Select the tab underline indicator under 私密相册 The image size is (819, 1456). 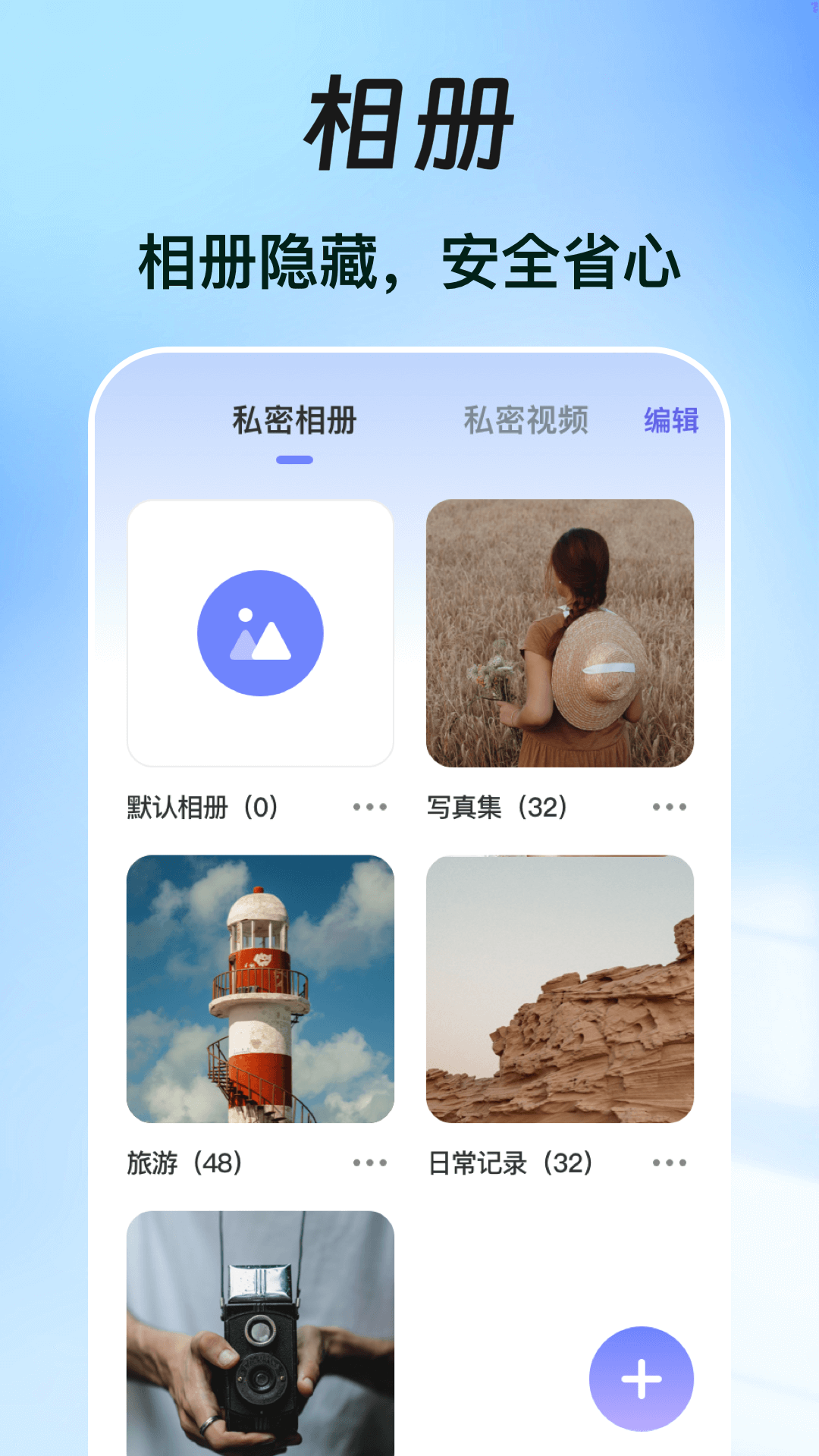pyautogui.click(x=294, y=458)
